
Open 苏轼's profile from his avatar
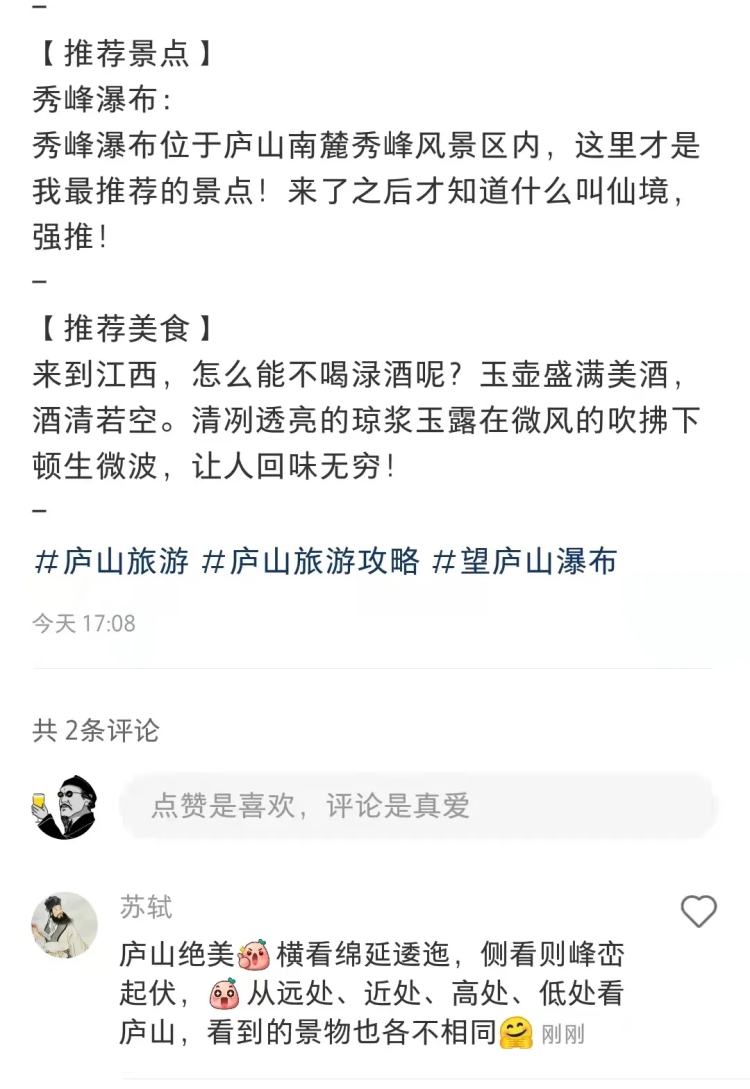65,925
